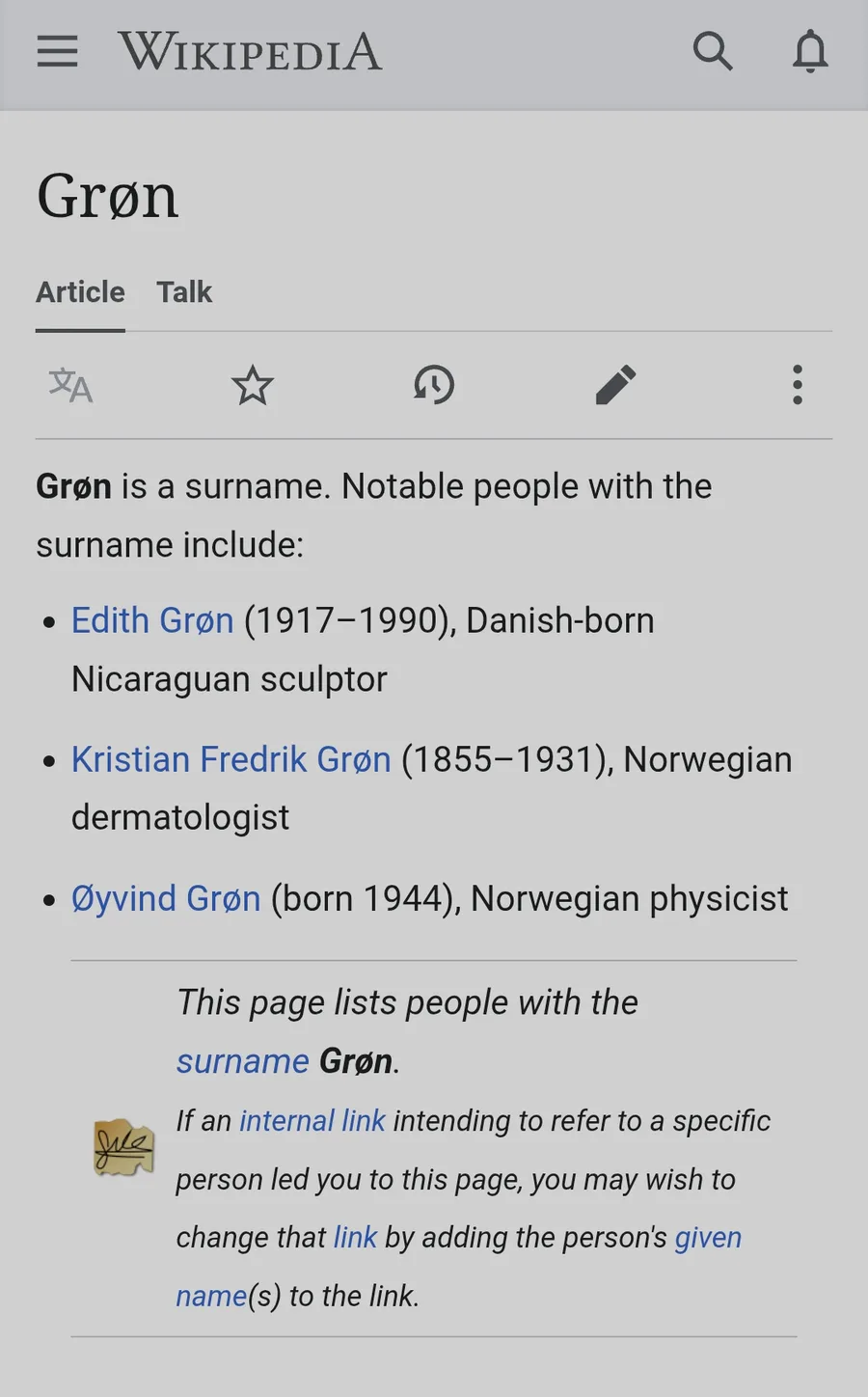
Task: Open the language selection icon
Action: pyautogui.click(x=70, y=385)
